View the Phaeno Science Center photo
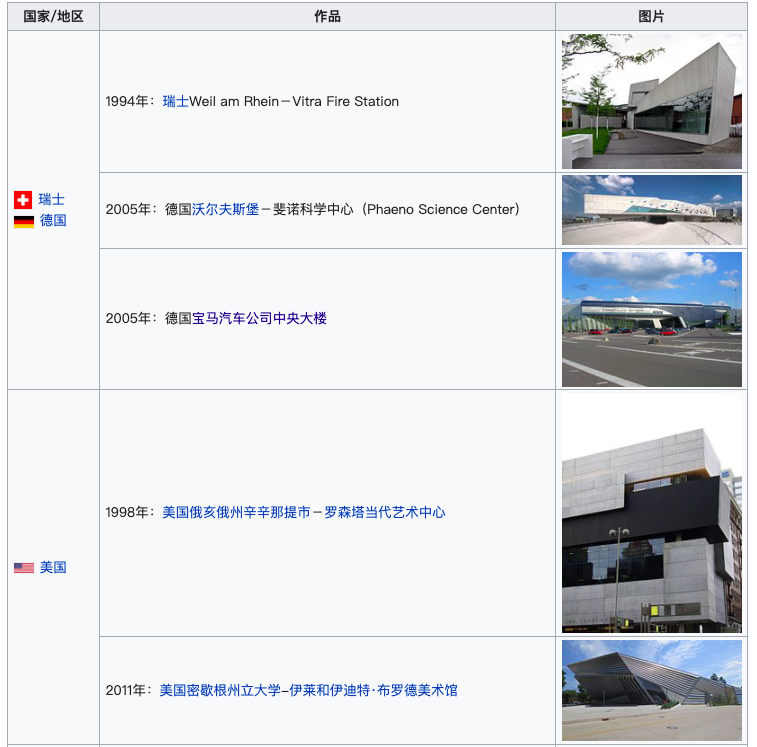The width and height of the screenshot is (757, 747). pos(651,210)
